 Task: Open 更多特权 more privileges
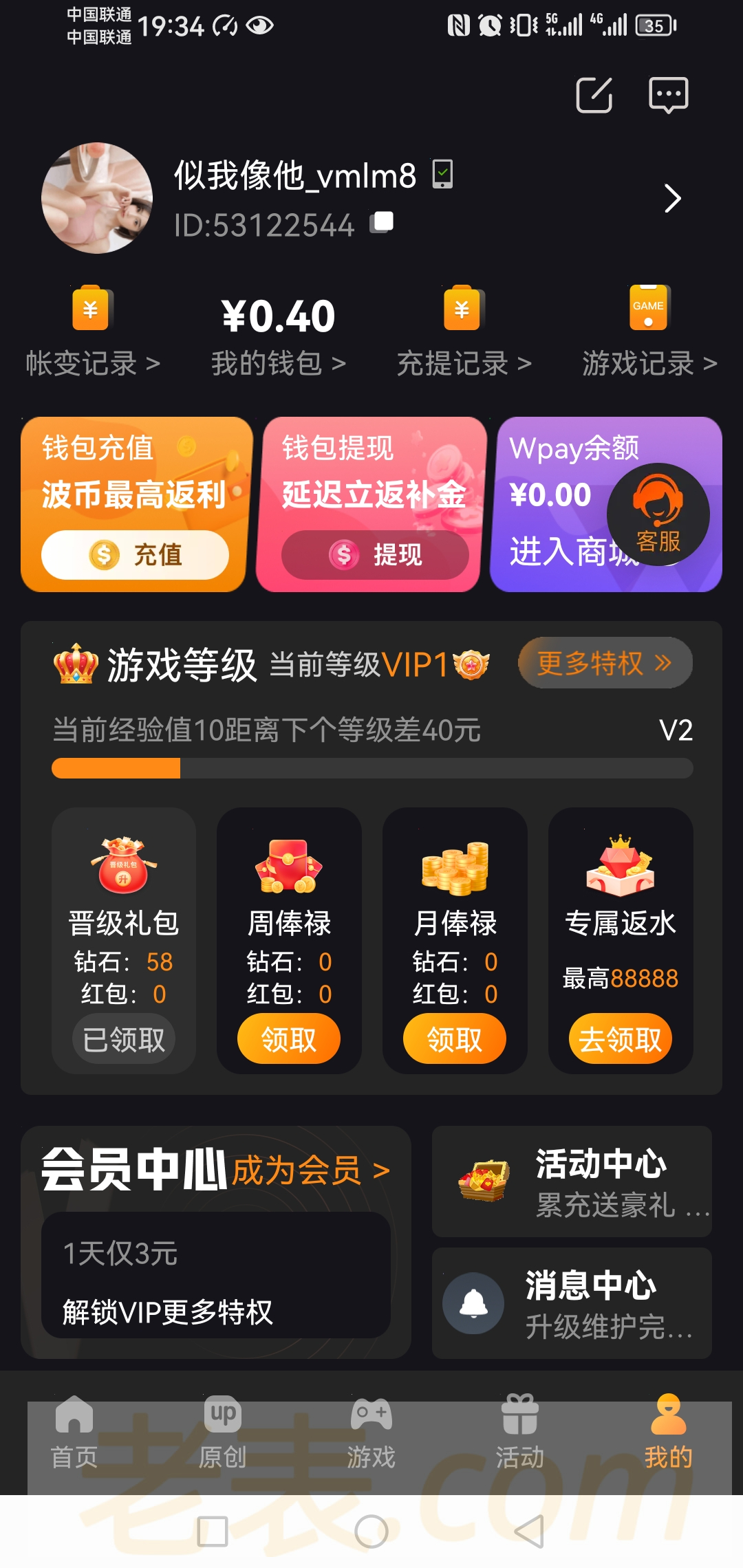(x=604, y=663)
